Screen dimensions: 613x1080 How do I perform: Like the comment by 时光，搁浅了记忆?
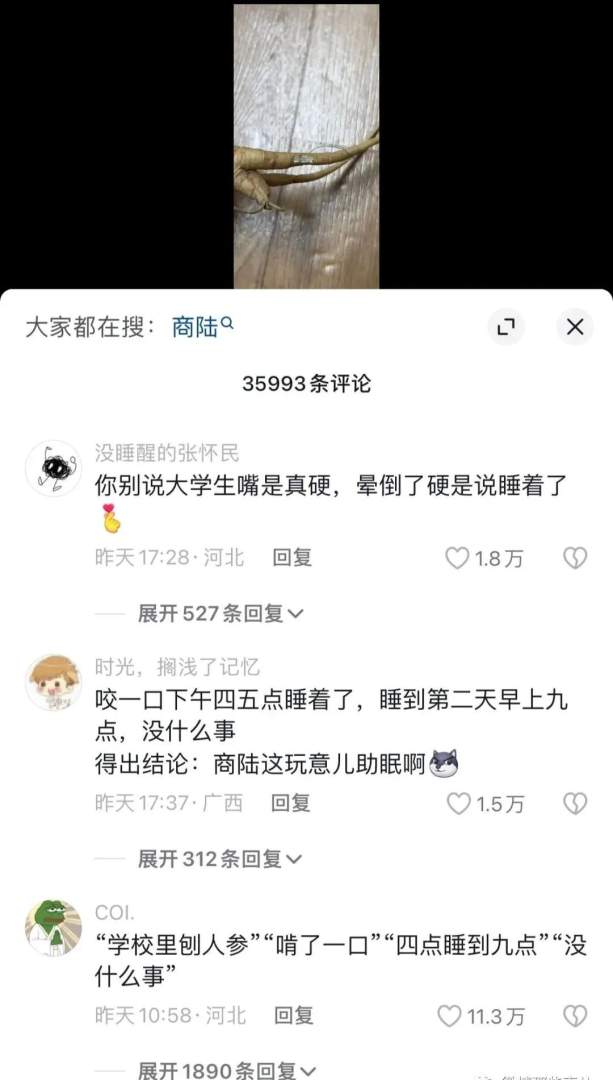457,803
